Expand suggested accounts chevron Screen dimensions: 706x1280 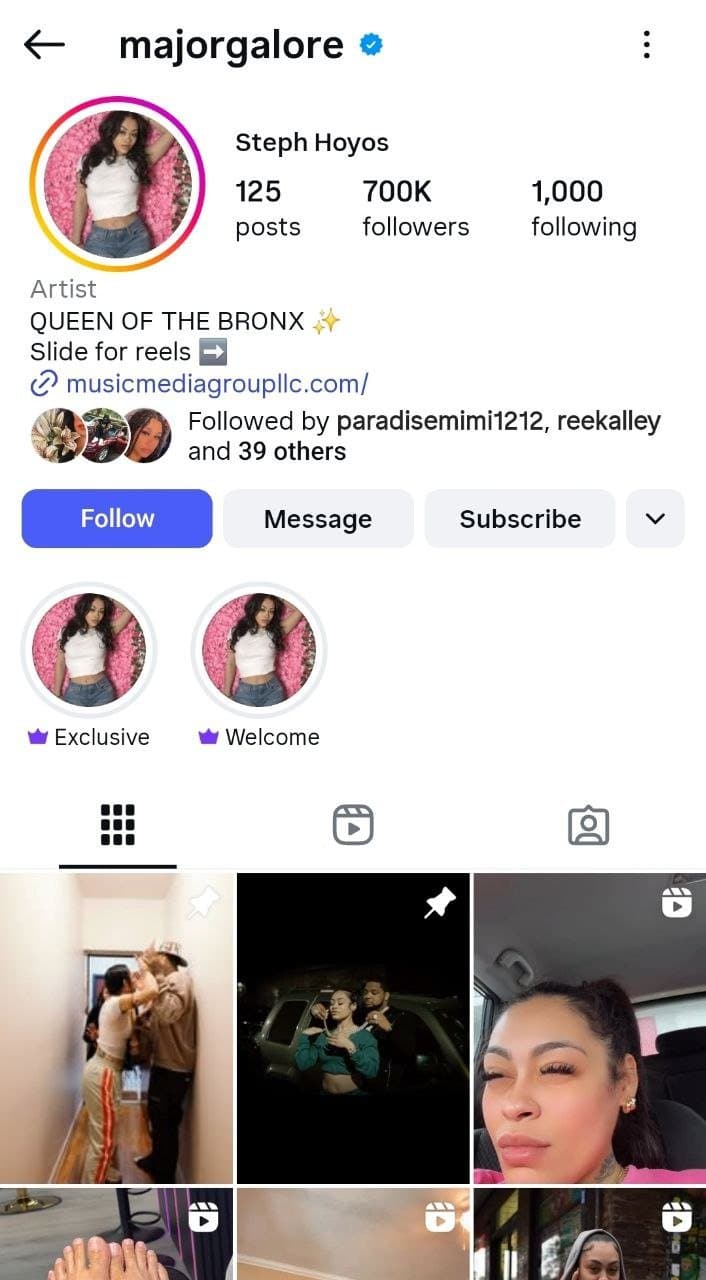click(655, 518)
